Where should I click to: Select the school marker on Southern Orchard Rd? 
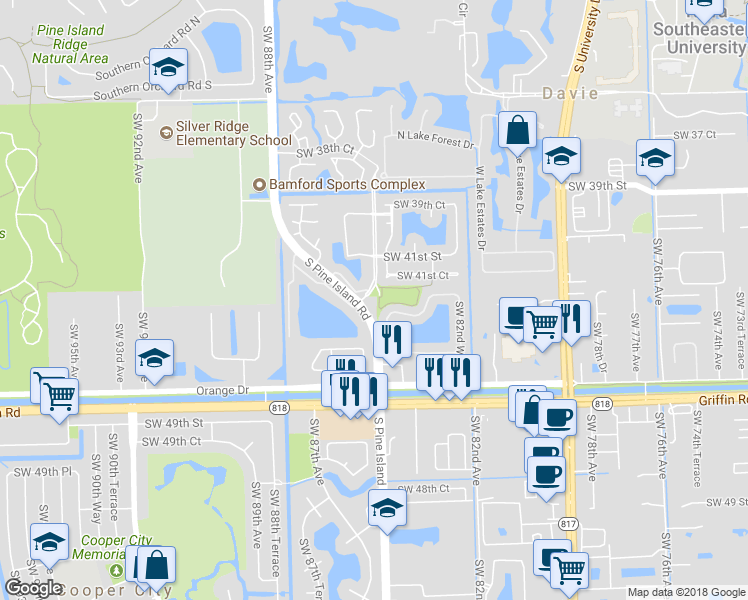(169, 69)
